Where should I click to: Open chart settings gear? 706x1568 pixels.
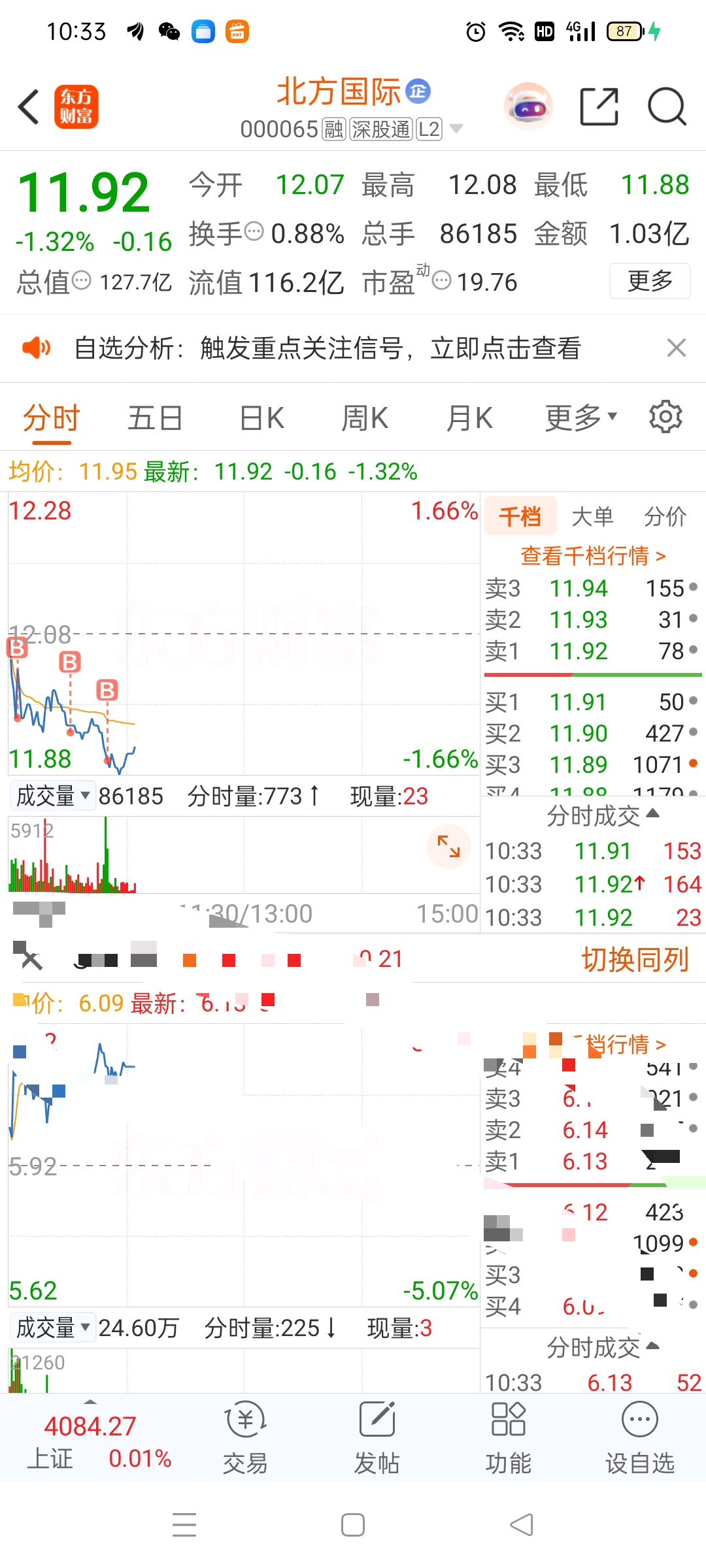pyautogui.click(x=665, y=417)
